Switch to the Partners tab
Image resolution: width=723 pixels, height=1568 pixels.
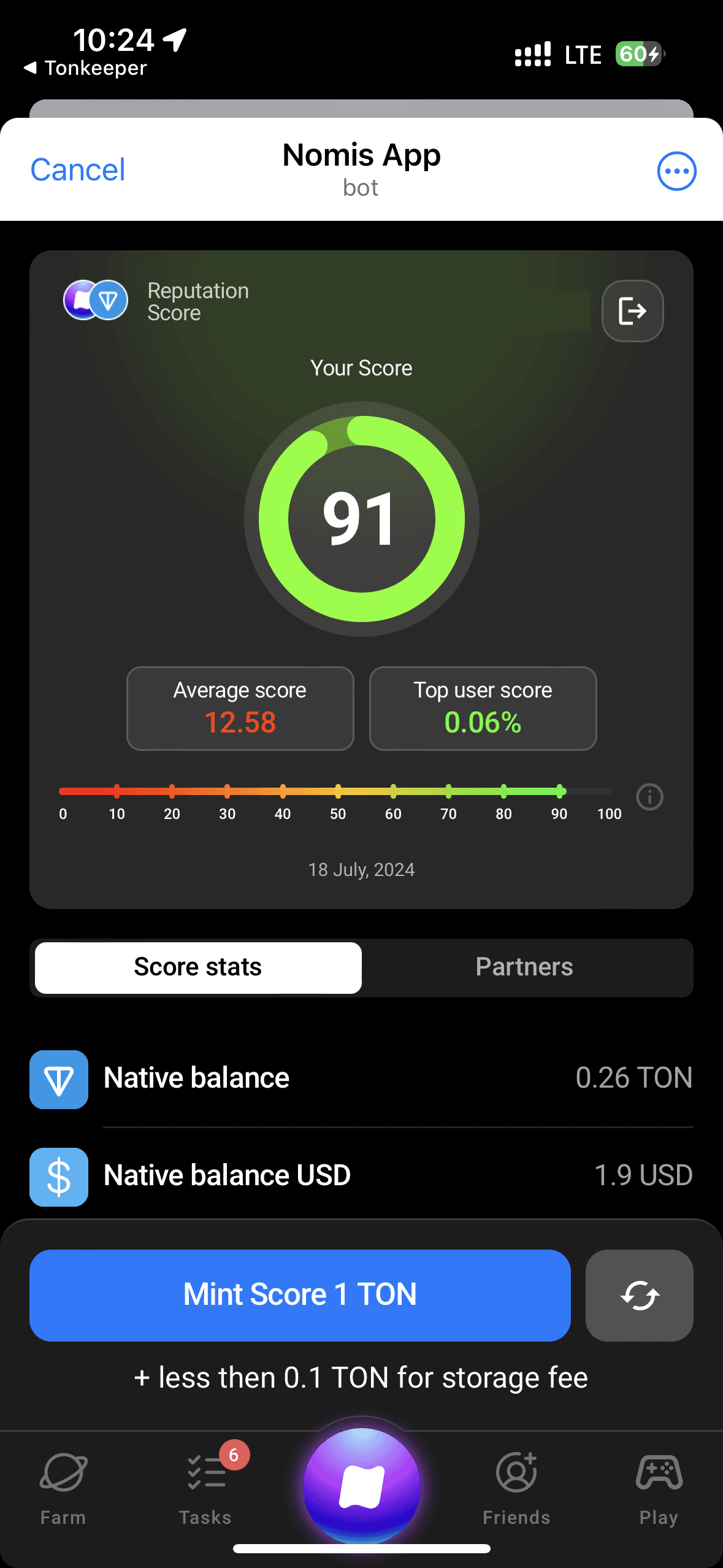tap(524, 967)
